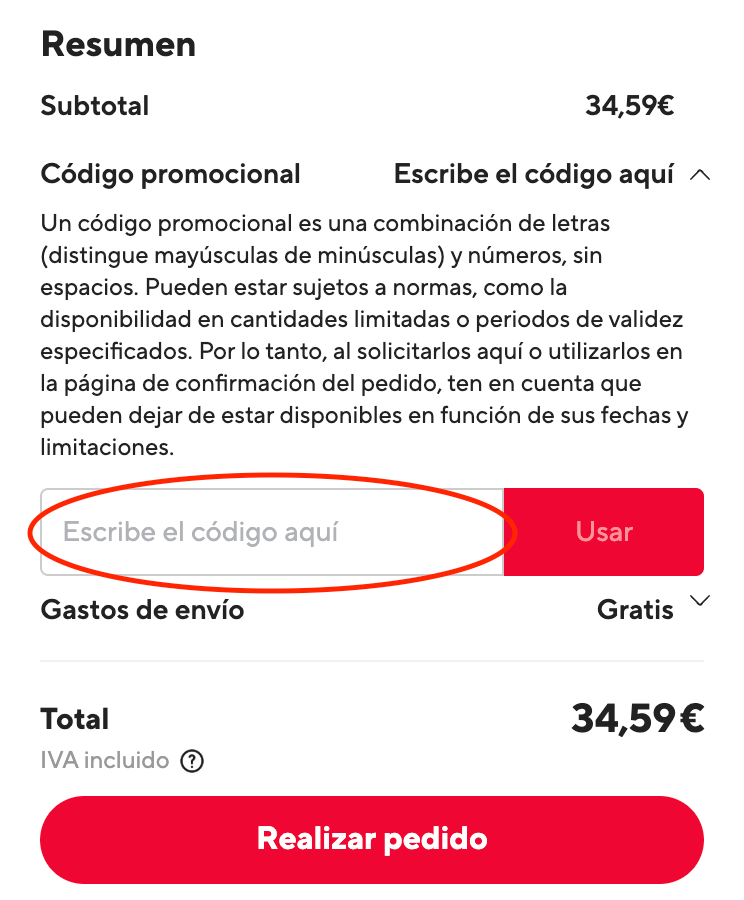Focus the promo code input field

coord(272,532)
